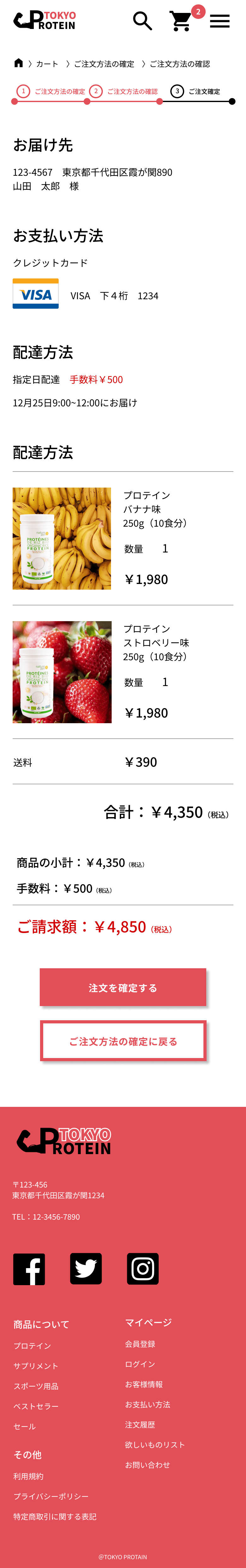
Task: Confirm order with 注文を確定する button
Action: pyautogui.click(x=123, y=987)
